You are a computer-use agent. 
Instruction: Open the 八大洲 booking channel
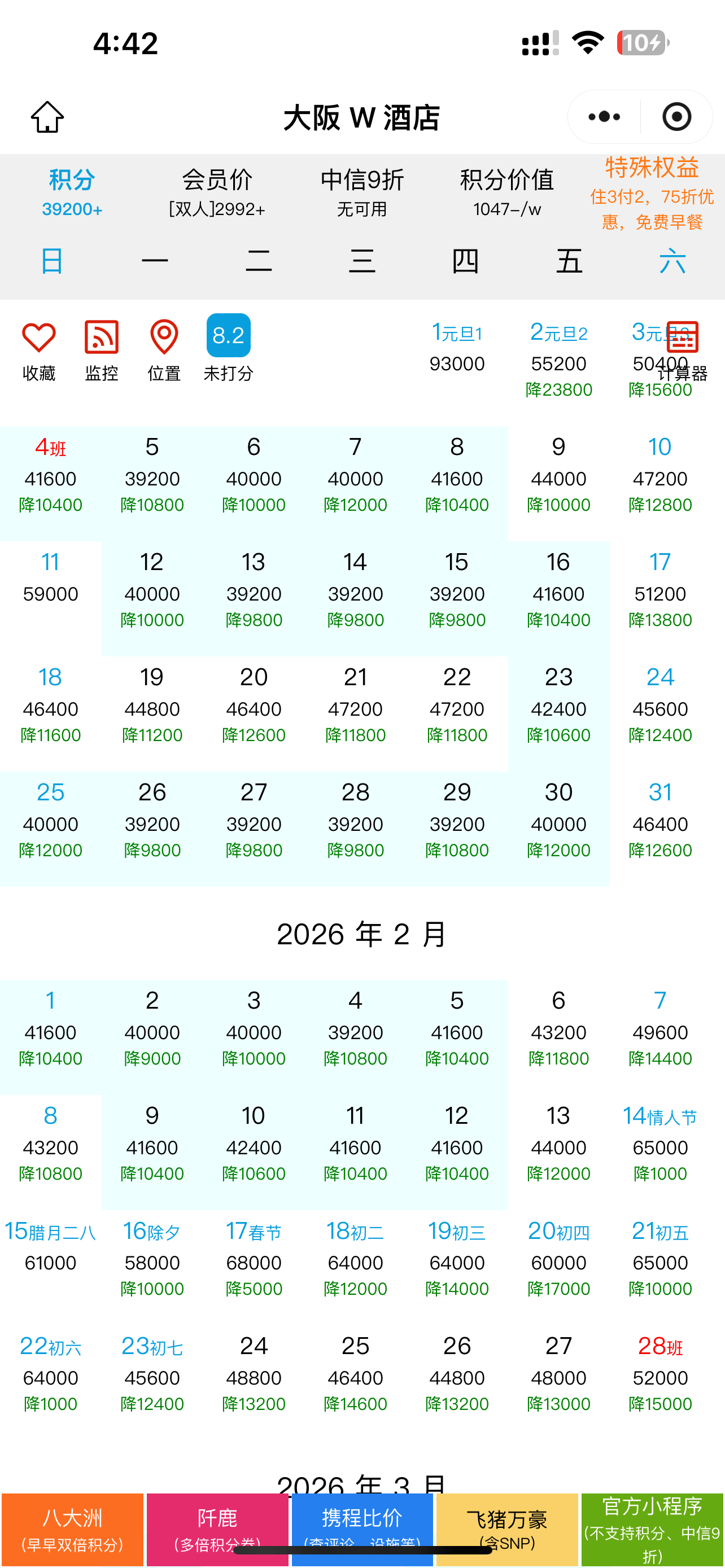tap(72, 1528)
